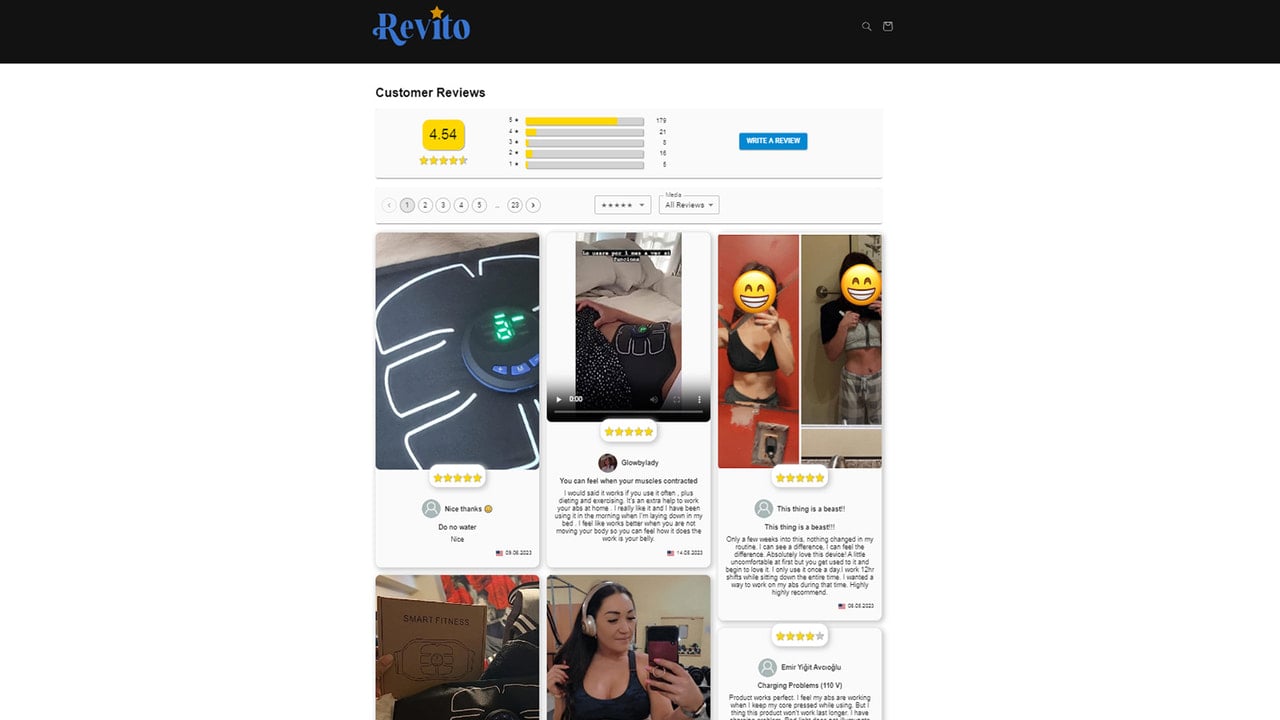
Task: Make Glowbylady's review video fullscreen
Action: click(677, 399)
